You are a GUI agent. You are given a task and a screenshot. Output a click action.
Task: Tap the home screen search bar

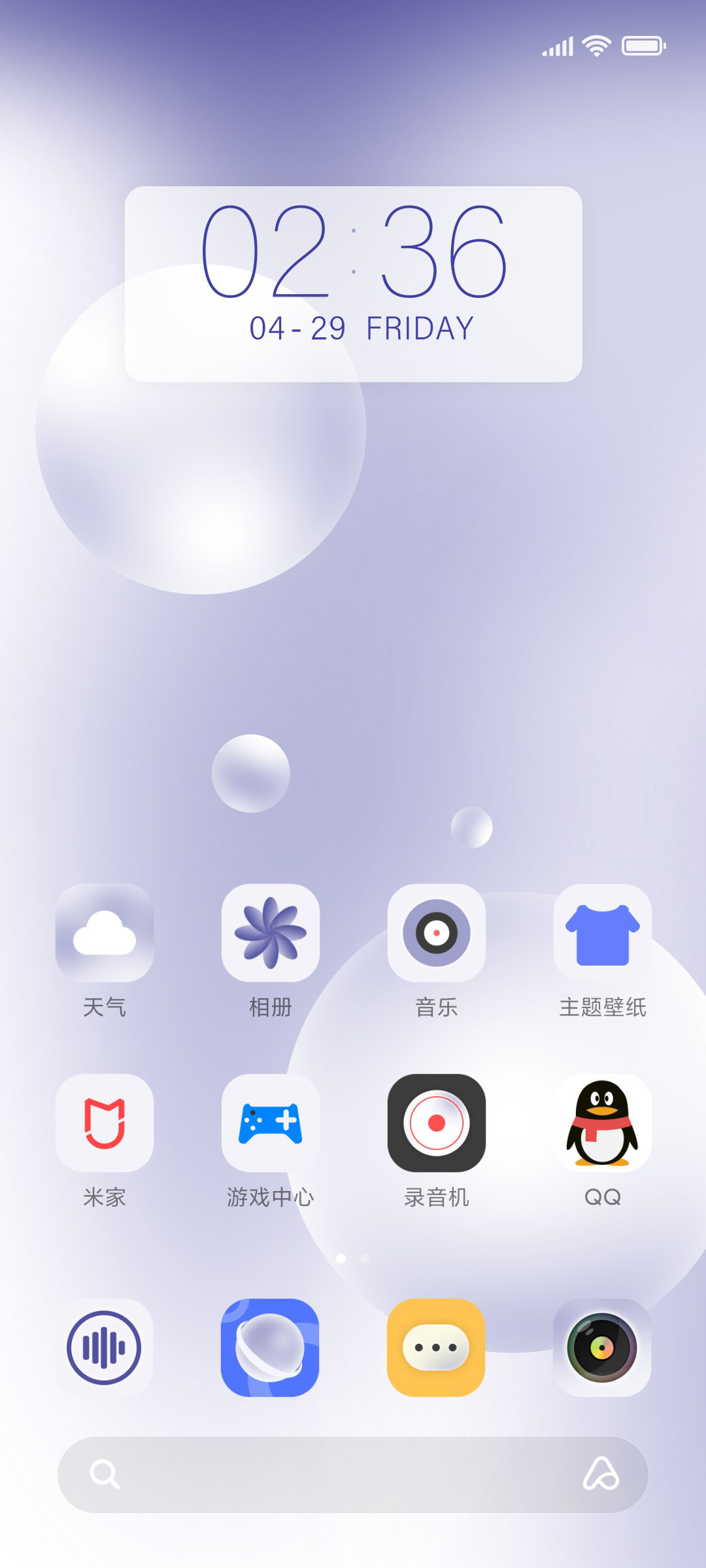coord(353,1475)
